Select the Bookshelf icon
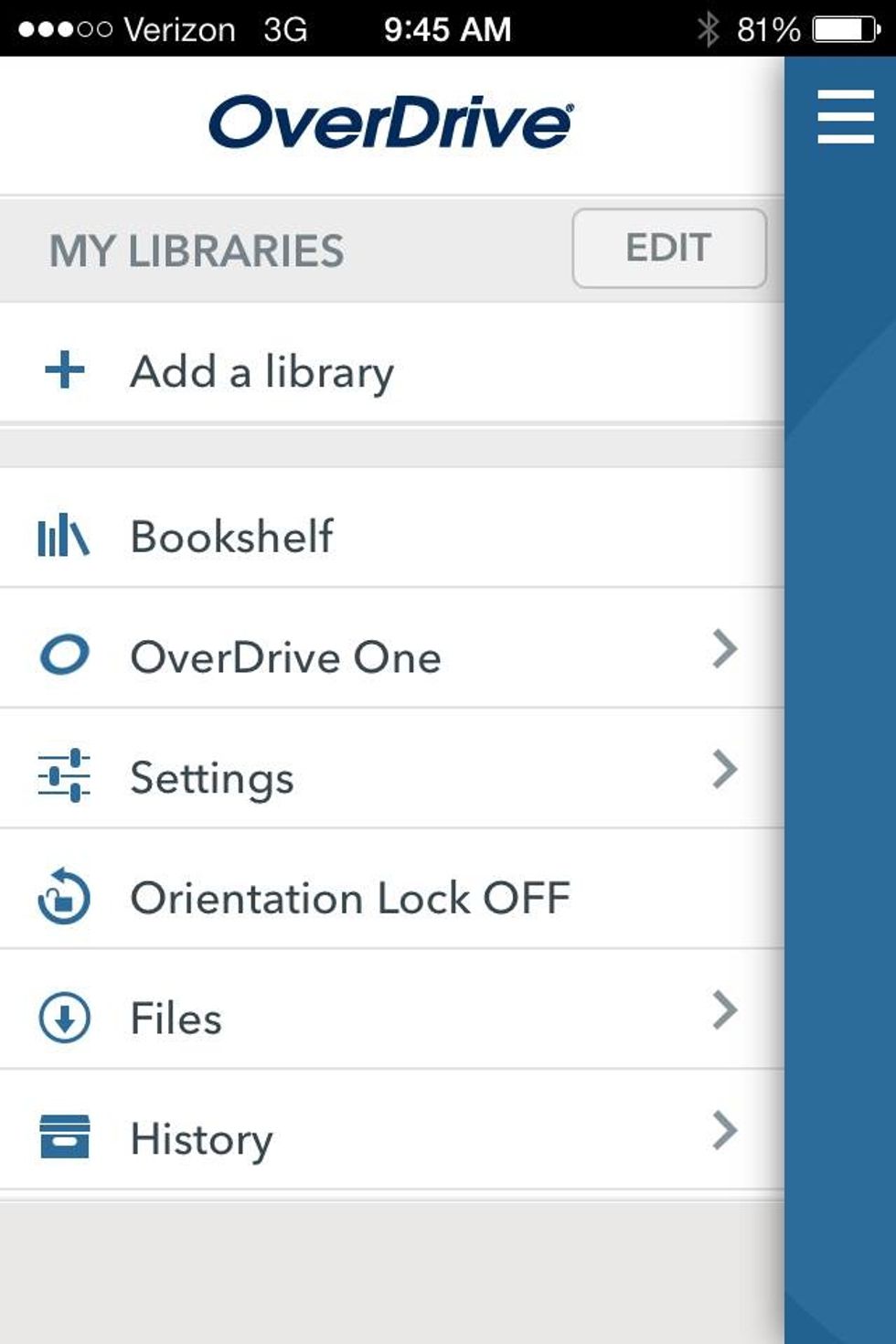This screenshot has height=1344, width=896. pos(61,536)
